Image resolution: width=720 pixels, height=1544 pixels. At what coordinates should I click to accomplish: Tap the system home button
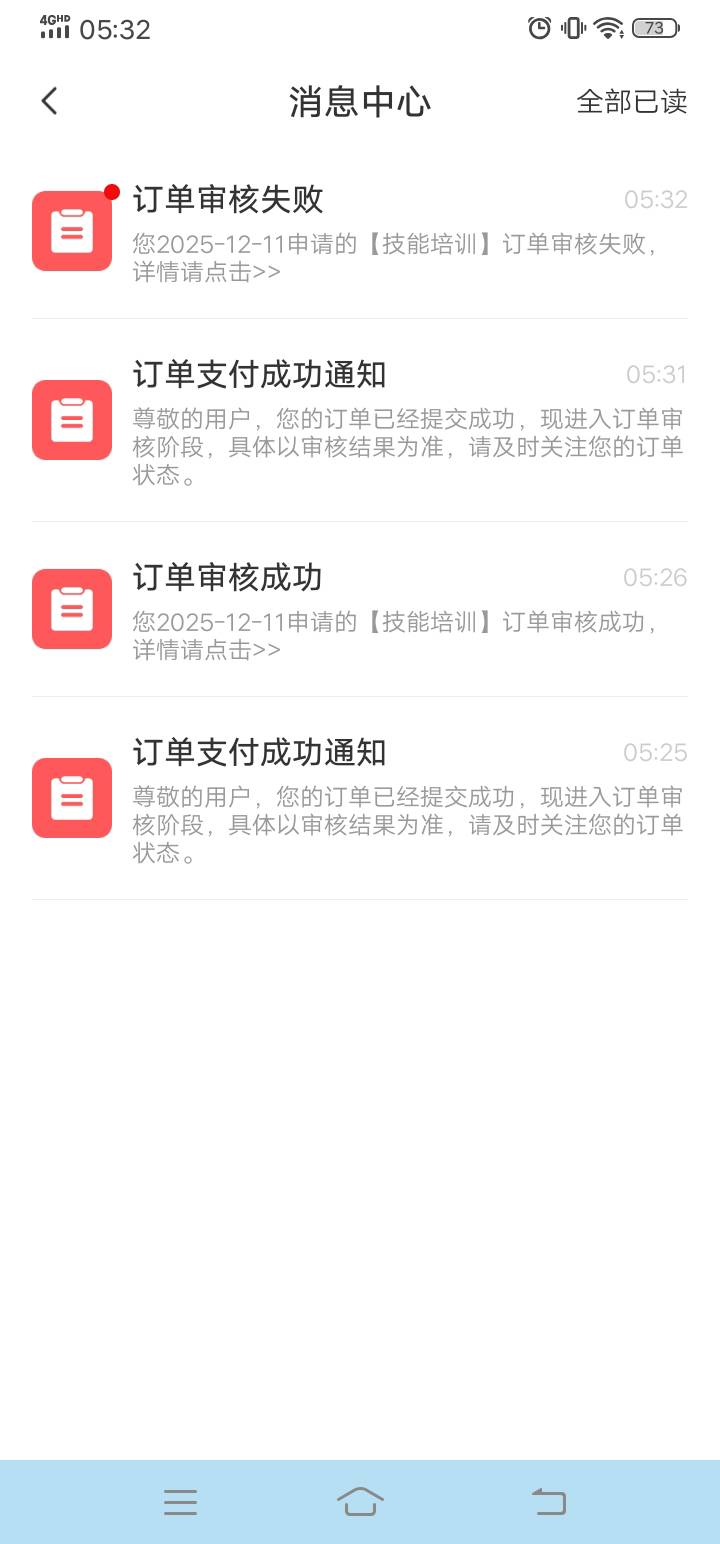[360, 1501]
